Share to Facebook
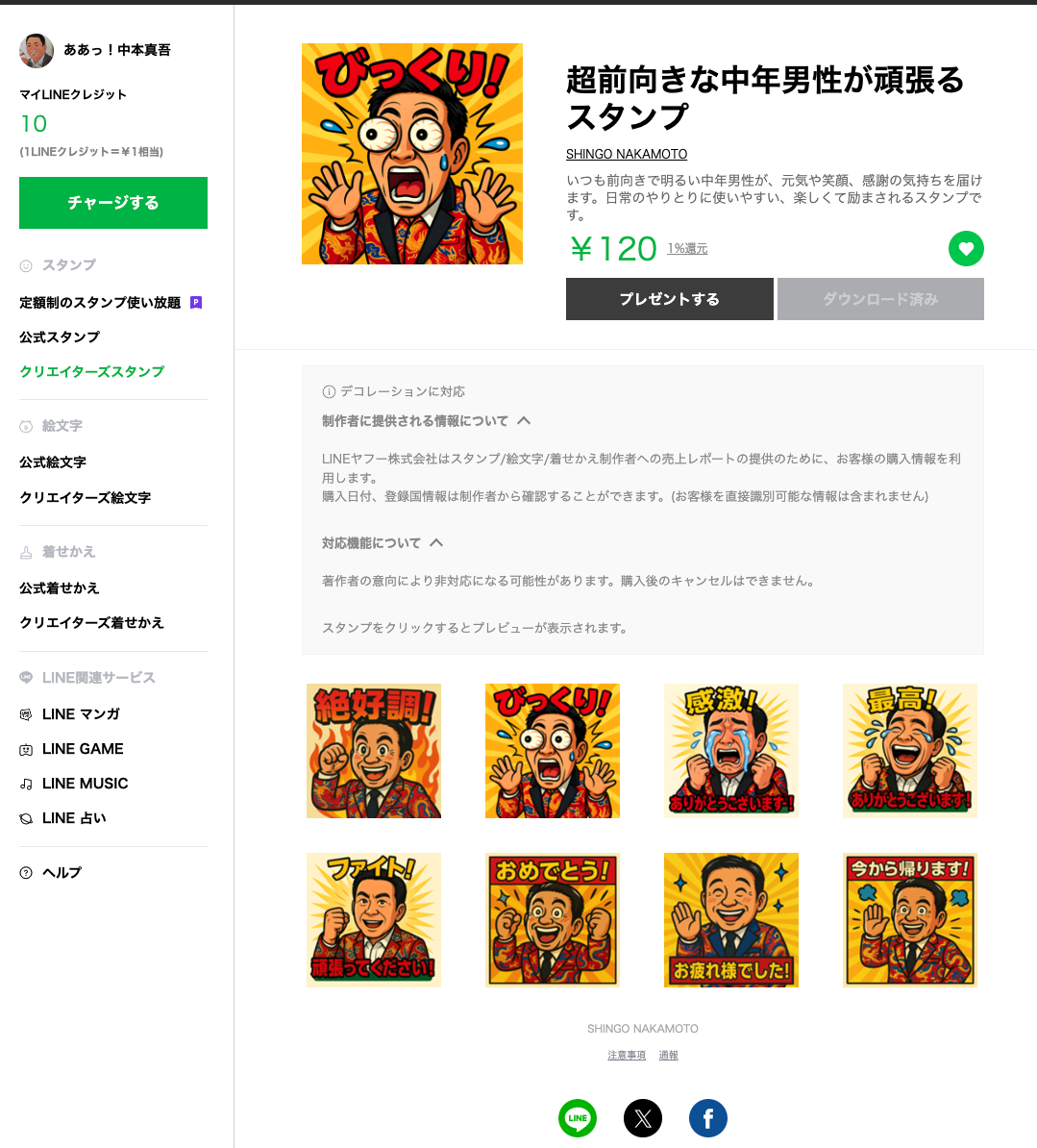Screen dimensions: 1037x1148 point(708,1118)
